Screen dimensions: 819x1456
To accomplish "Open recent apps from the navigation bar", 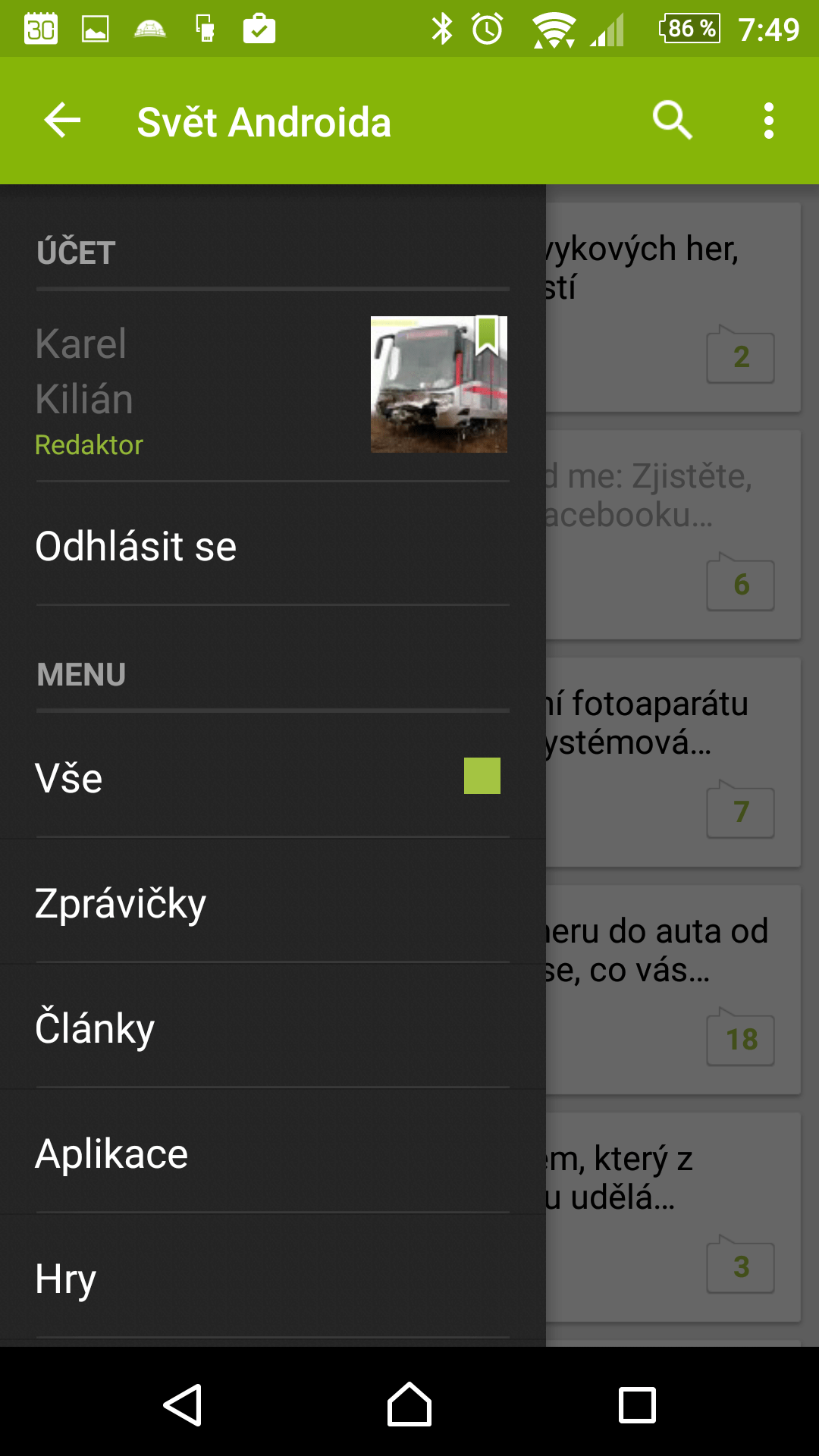I will (x=637, y=1405).
